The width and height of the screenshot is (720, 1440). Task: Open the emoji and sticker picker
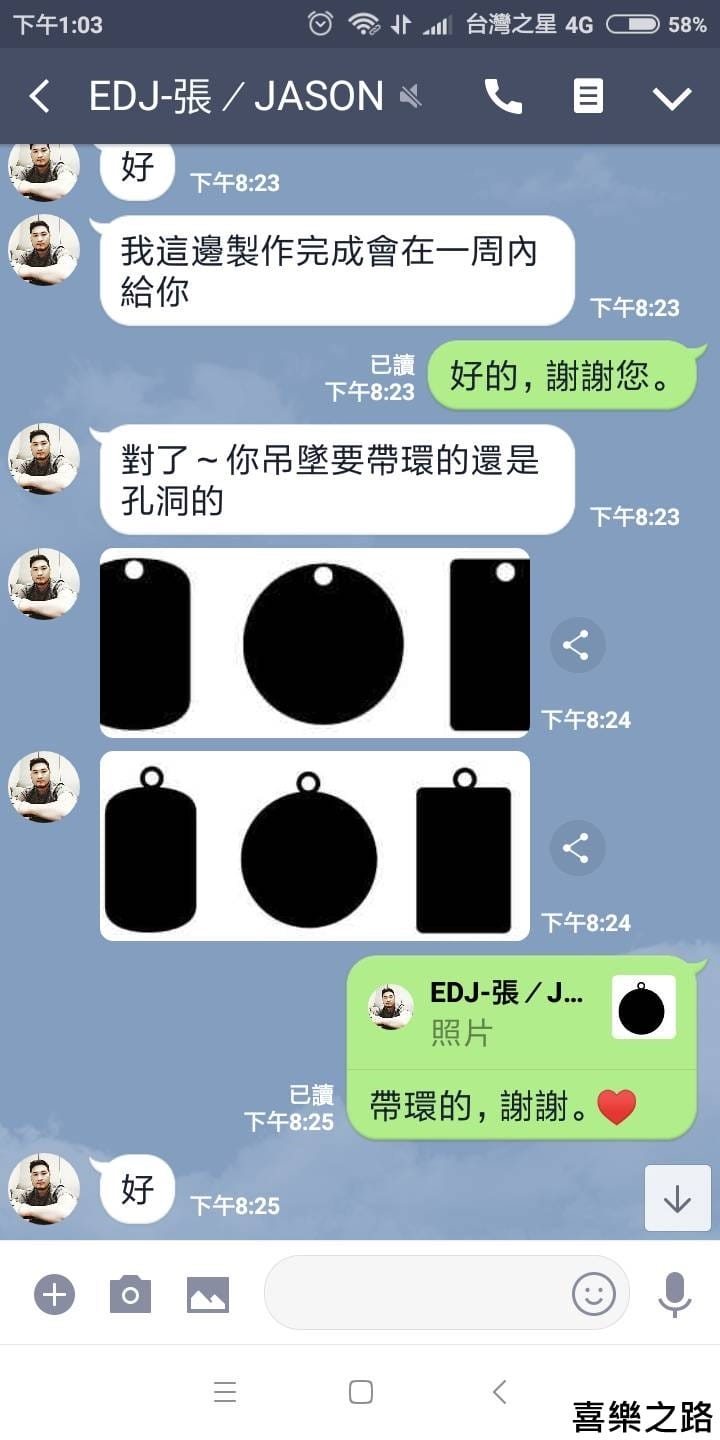point(593,1294)
